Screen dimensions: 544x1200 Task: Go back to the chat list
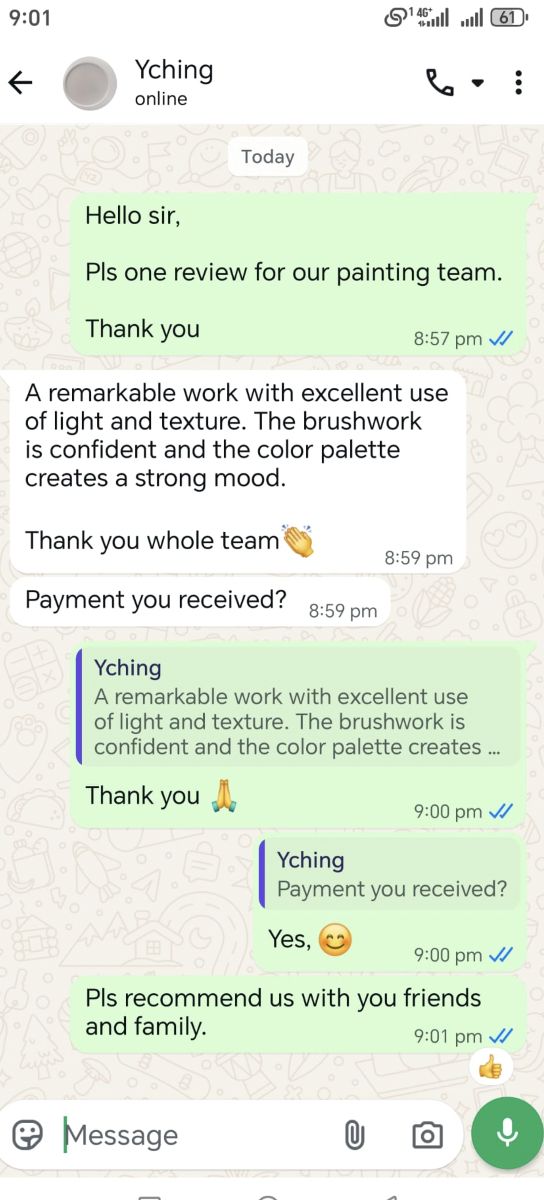(x=21, y=83)
